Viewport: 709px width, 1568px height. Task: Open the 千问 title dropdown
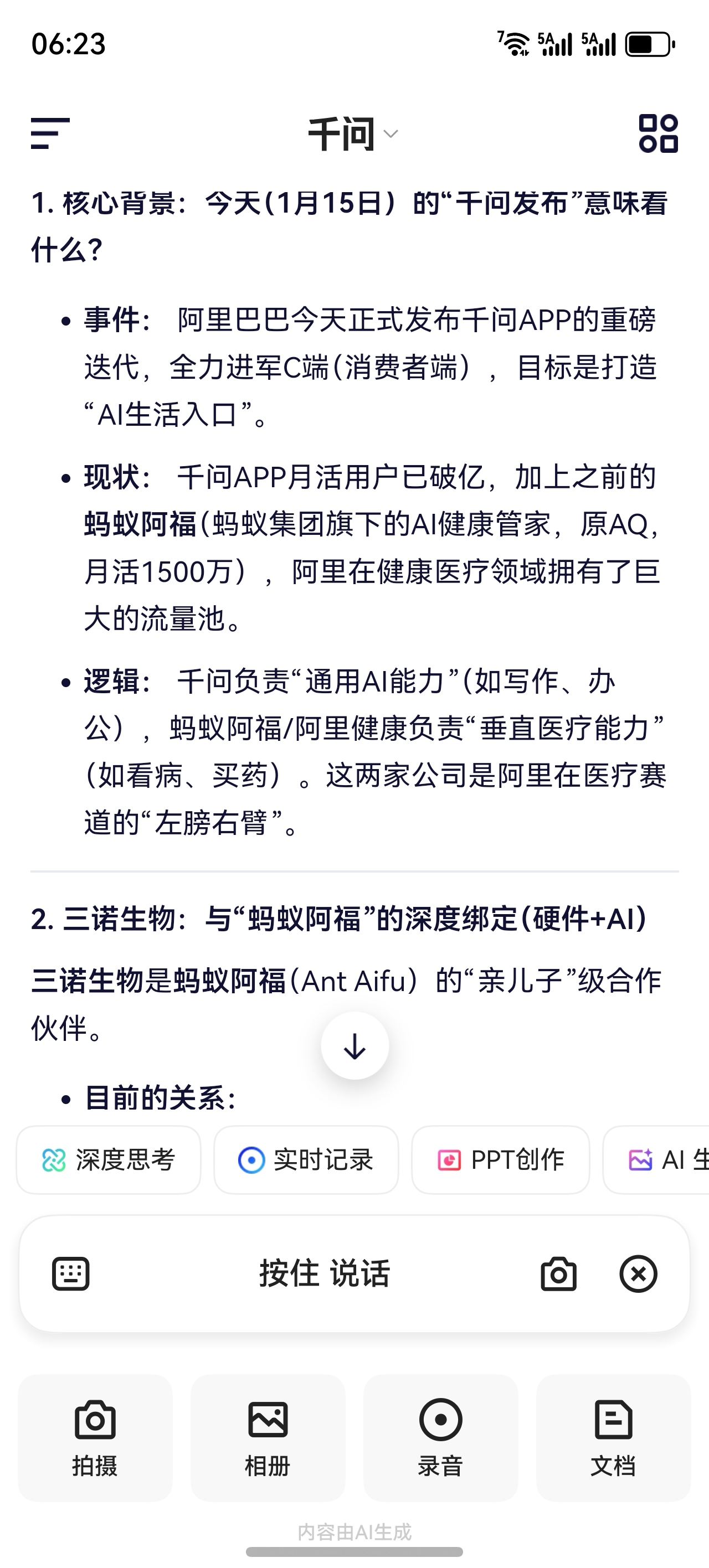391,135
